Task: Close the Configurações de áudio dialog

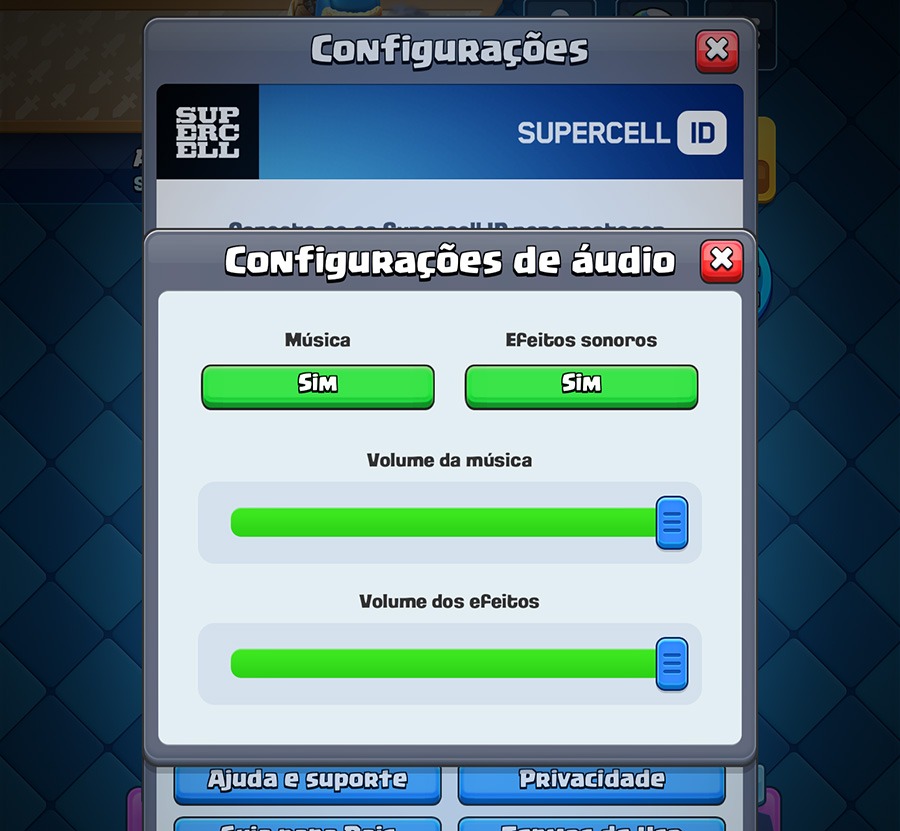Action: 721,261
